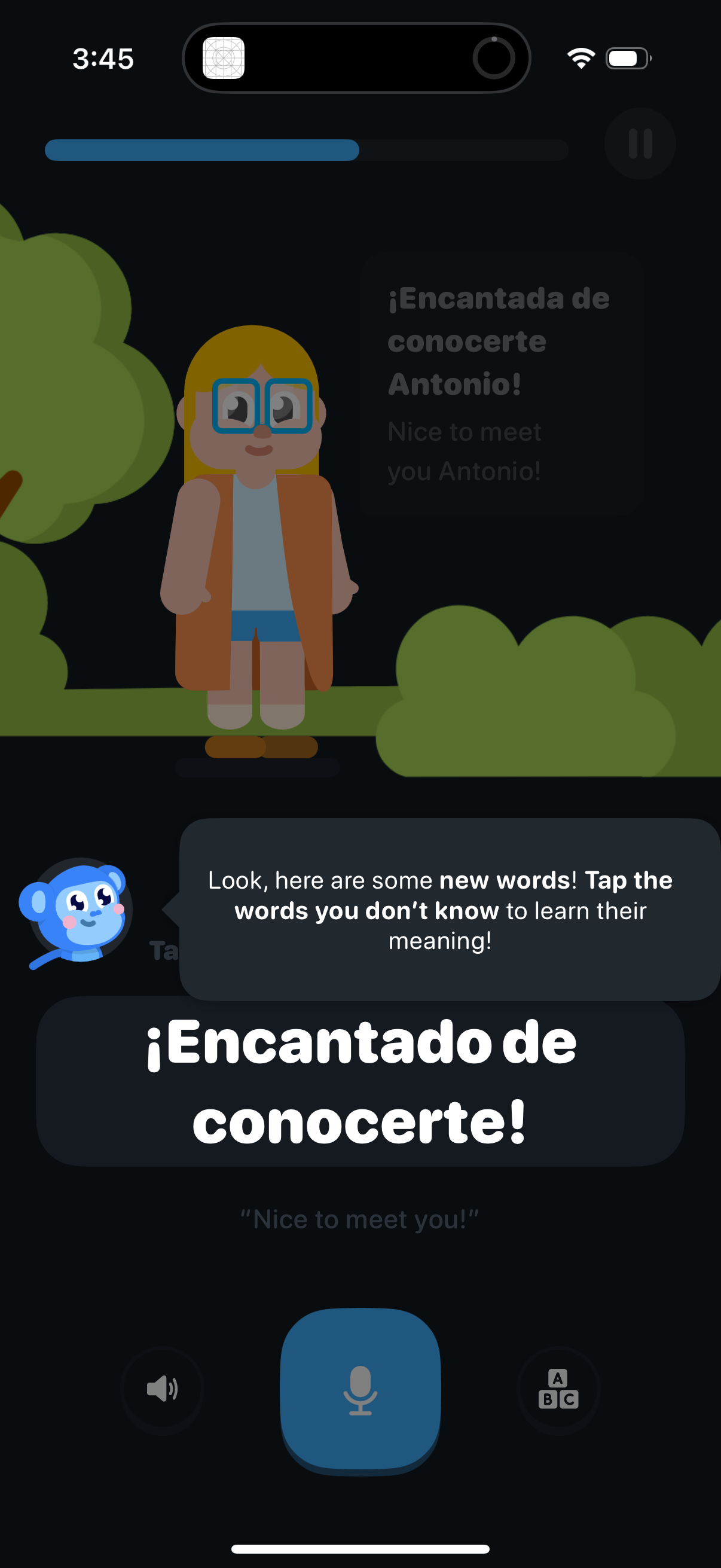The image size is (721, 1568).
Task: Pause the speaking lesson
Action: click(x=640, y=143)
